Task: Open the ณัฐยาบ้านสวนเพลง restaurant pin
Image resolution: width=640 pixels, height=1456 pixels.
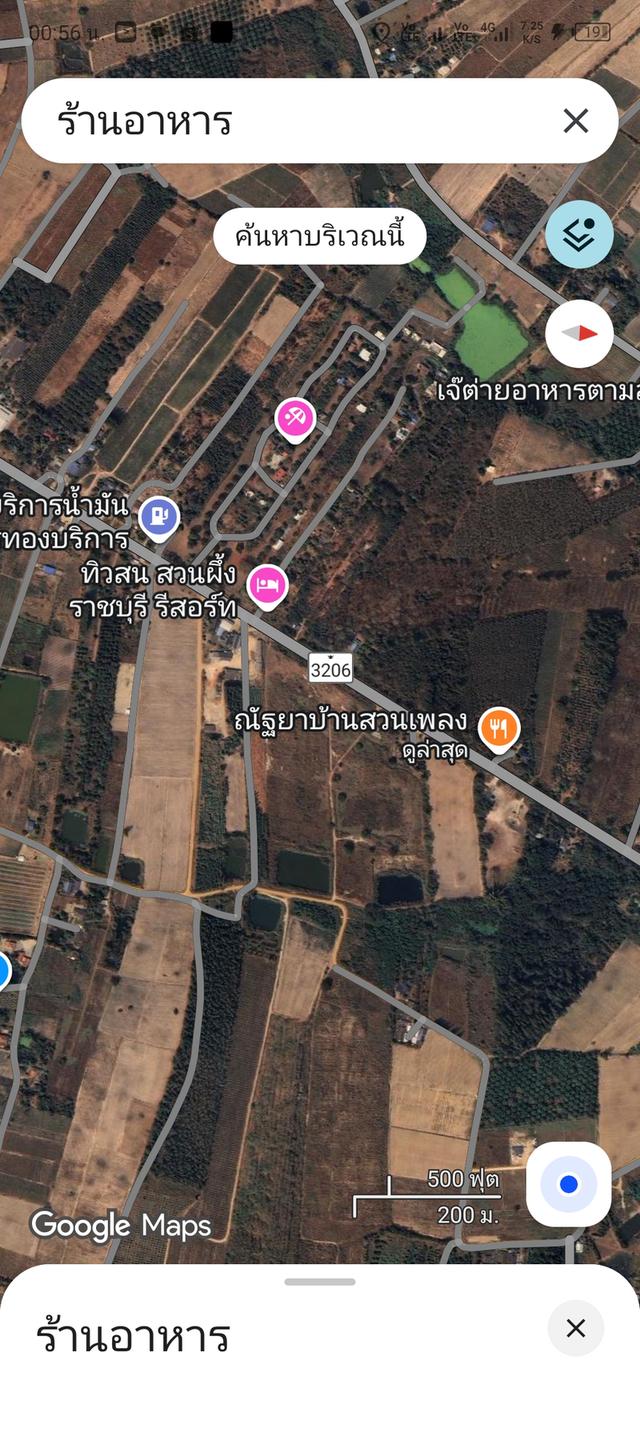Action: pos(498,728)
